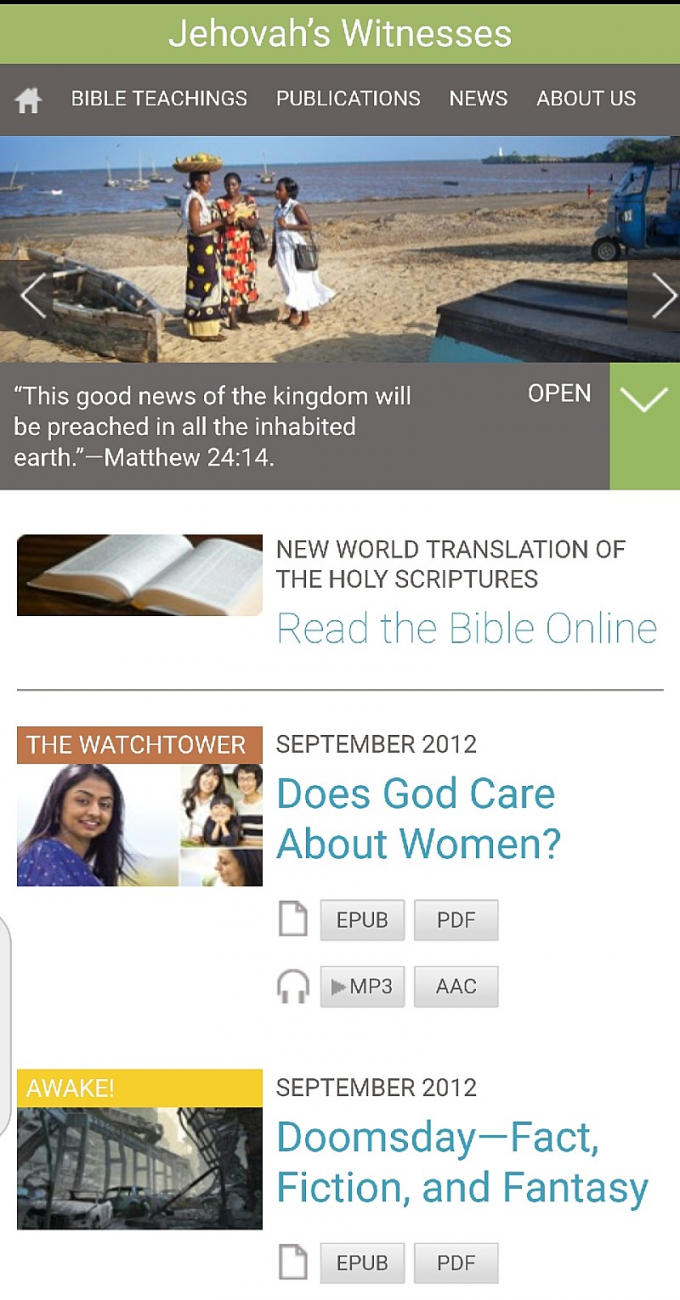The height and width of the screenshot is (1300, 680).
Task: Show the next banner slide
Action: [662, 296]
